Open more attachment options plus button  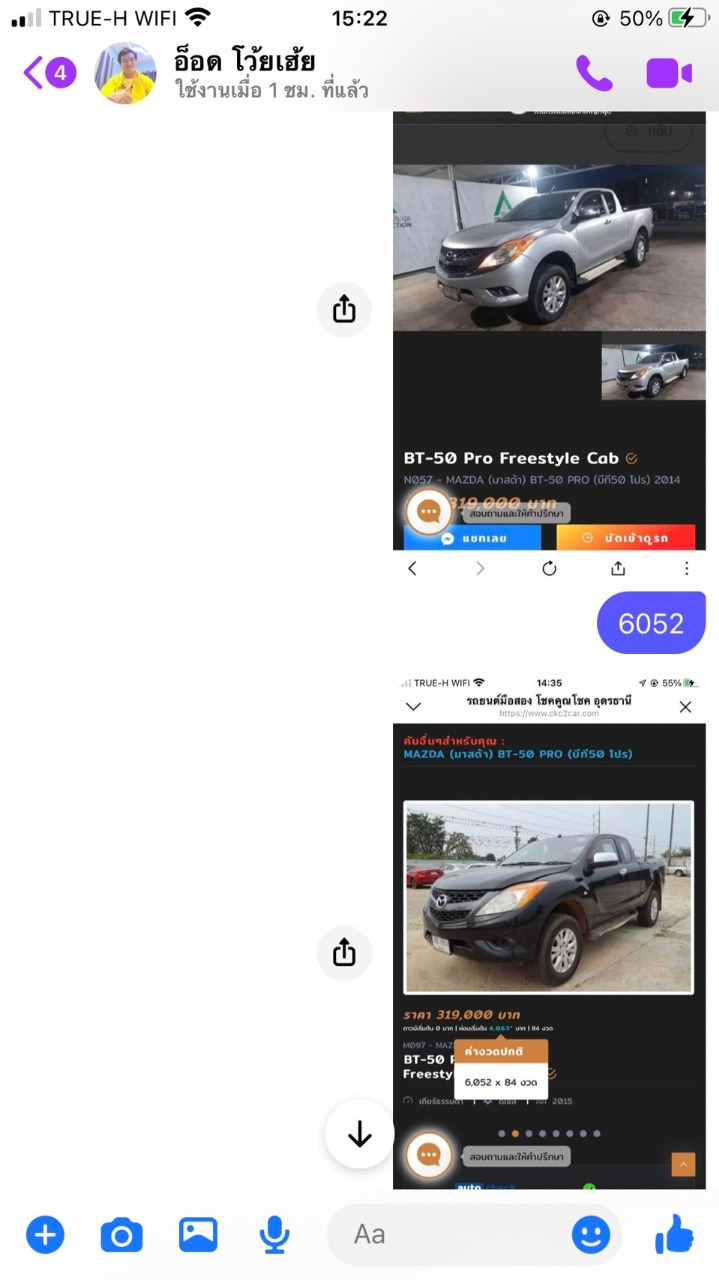(45, 1235)
